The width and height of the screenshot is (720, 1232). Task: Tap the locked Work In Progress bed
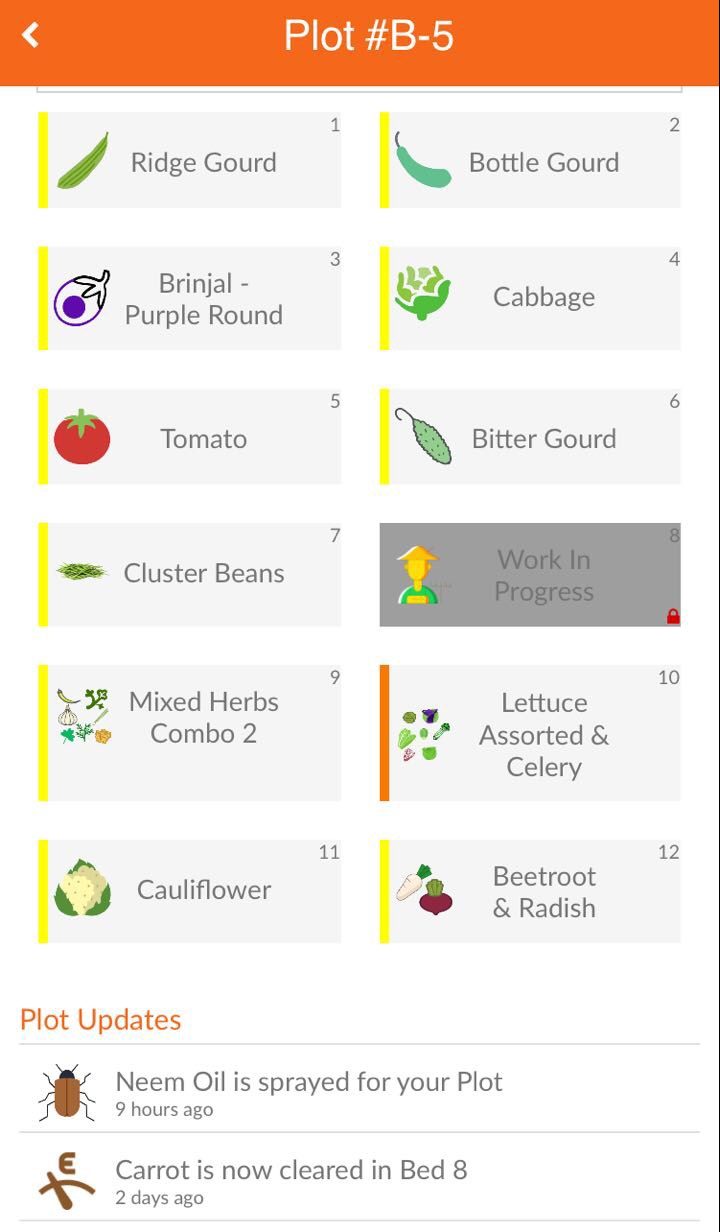coord(531,575)
